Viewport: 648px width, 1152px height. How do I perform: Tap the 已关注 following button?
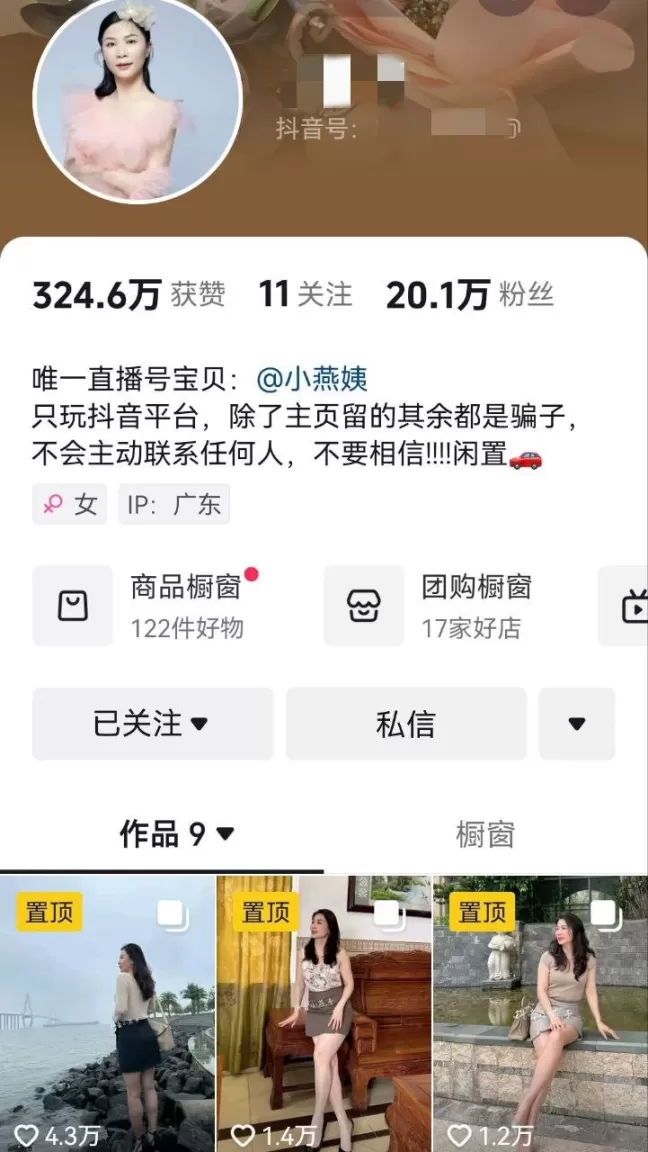click(152, 723)
